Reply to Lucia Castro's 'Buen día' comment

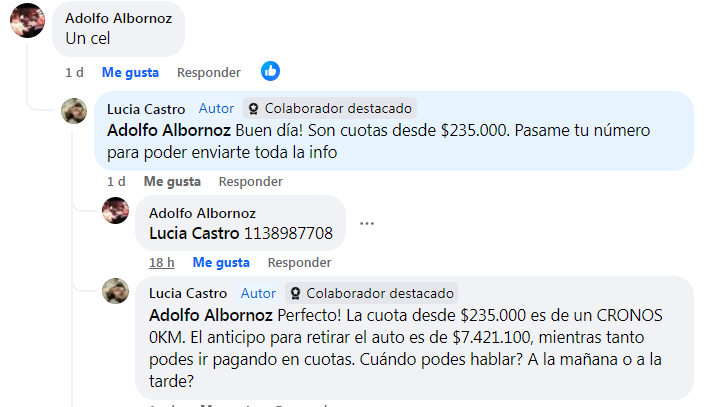250,181
